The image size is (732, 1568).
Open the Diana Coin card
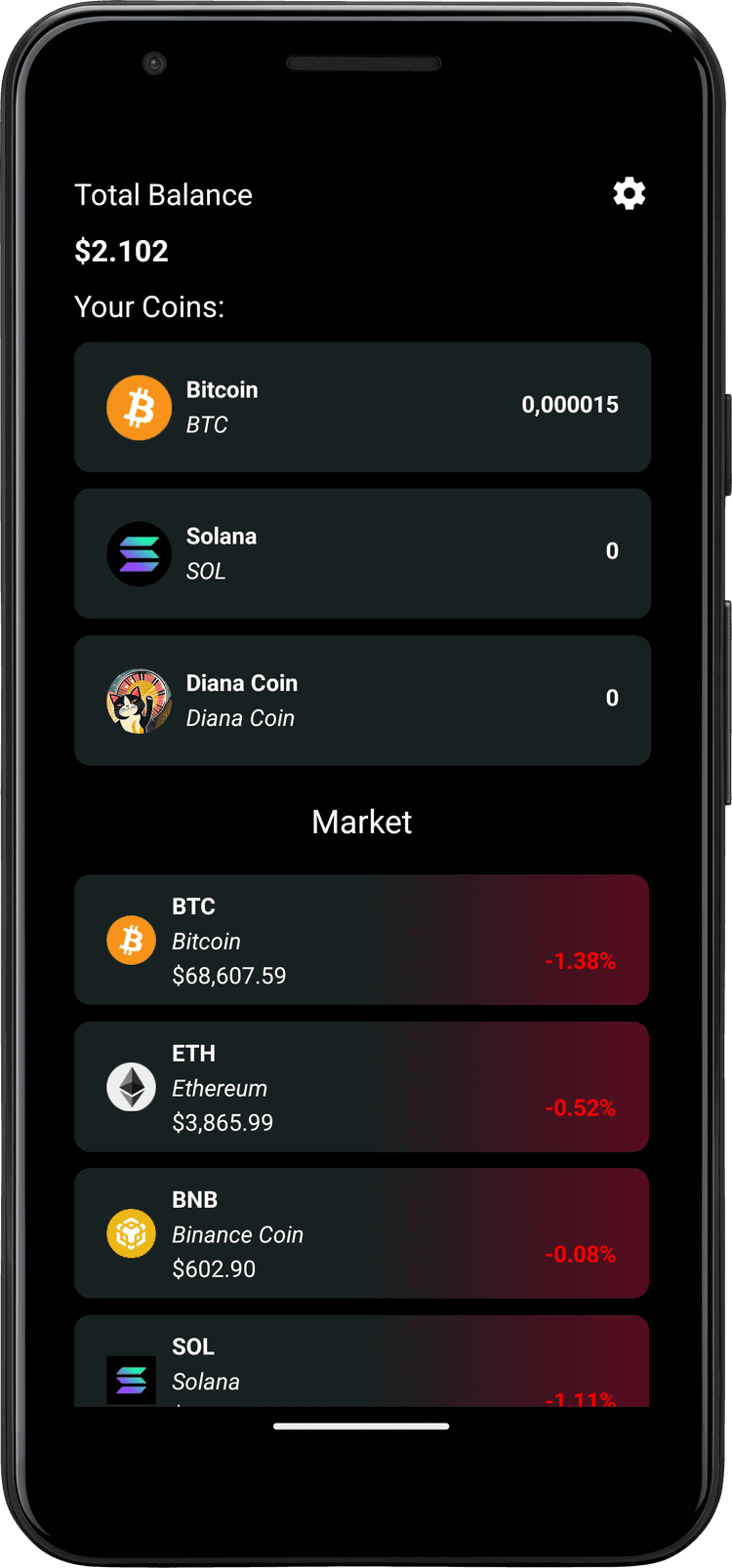362,701
